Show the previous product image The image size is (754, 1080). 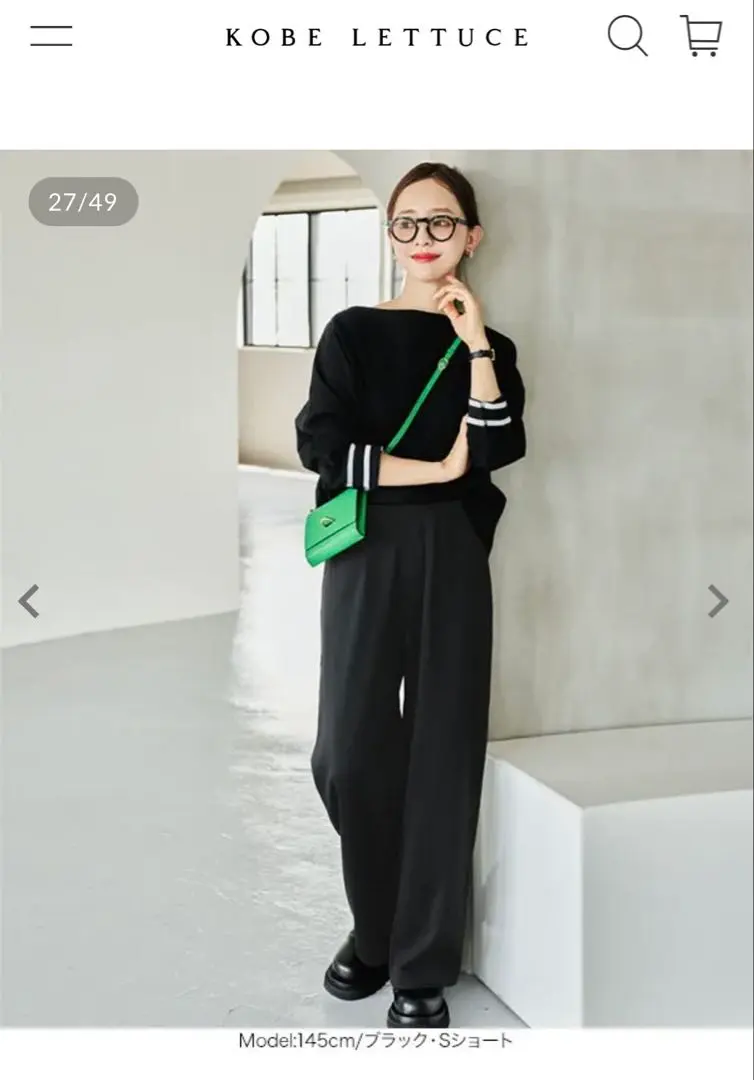pyautogui.click(x=30, y=601)
